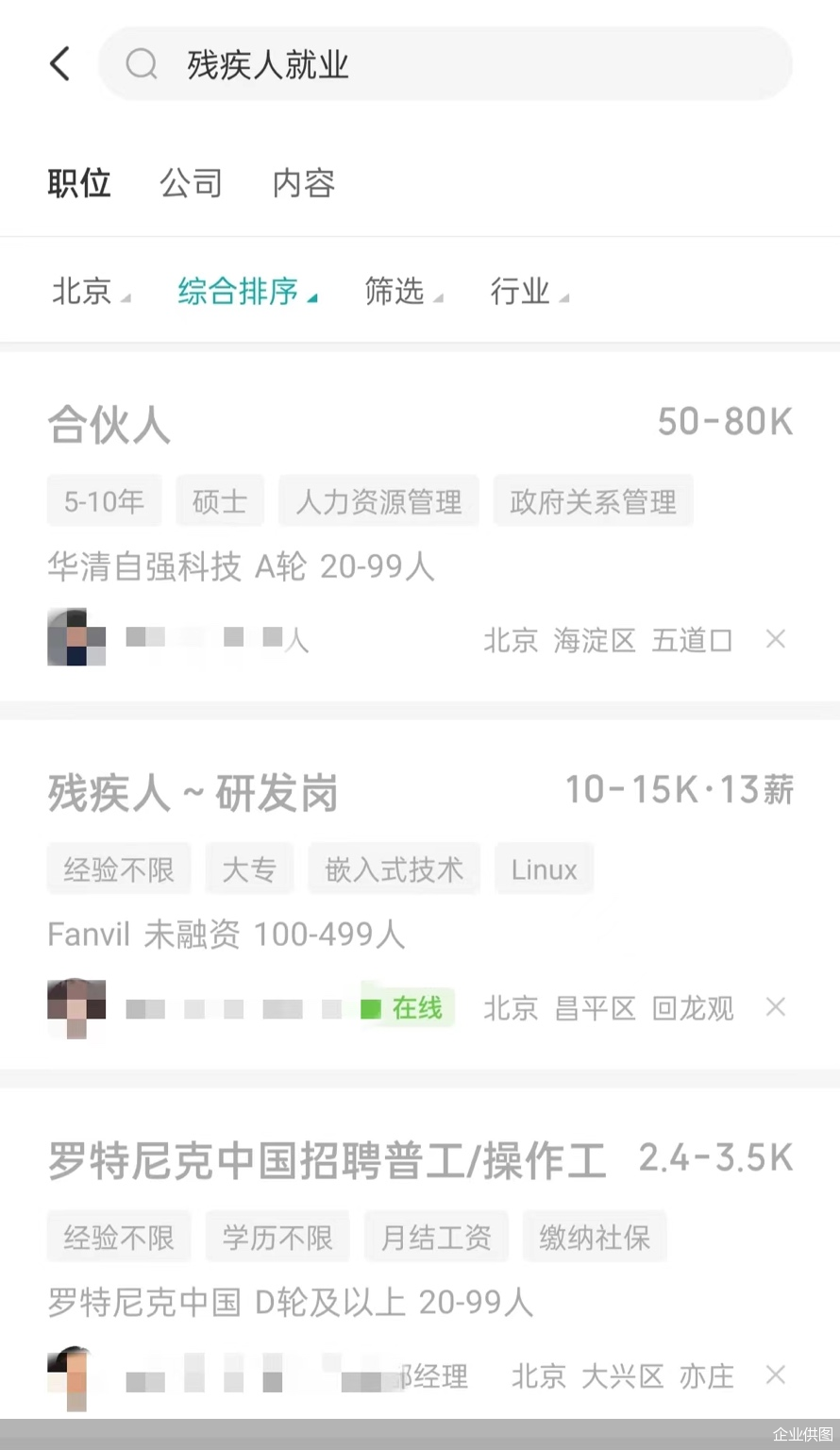Dismiss the 罗特尼克中国 listing with X
The width and height of the screenshot is (840, 1450).
point(775,1375)
